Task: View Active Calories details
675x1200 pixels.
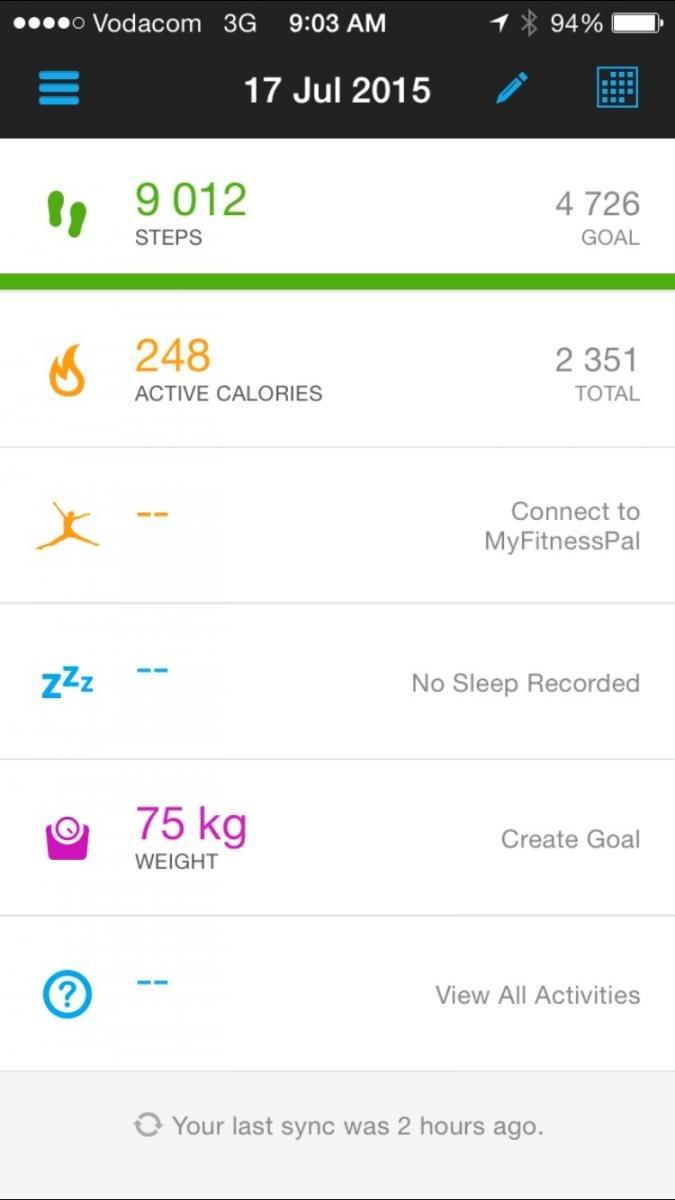Action: point(337,370)
